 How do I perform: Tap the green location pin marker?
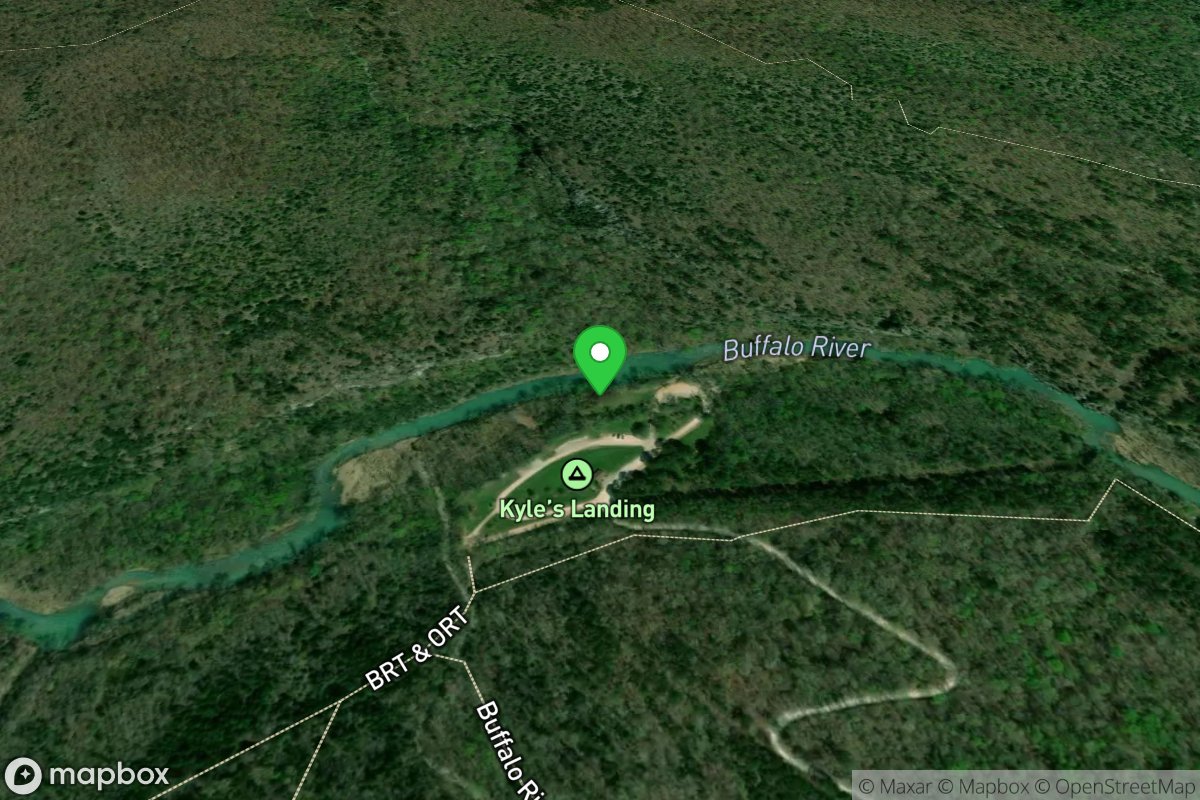(599, 357)
